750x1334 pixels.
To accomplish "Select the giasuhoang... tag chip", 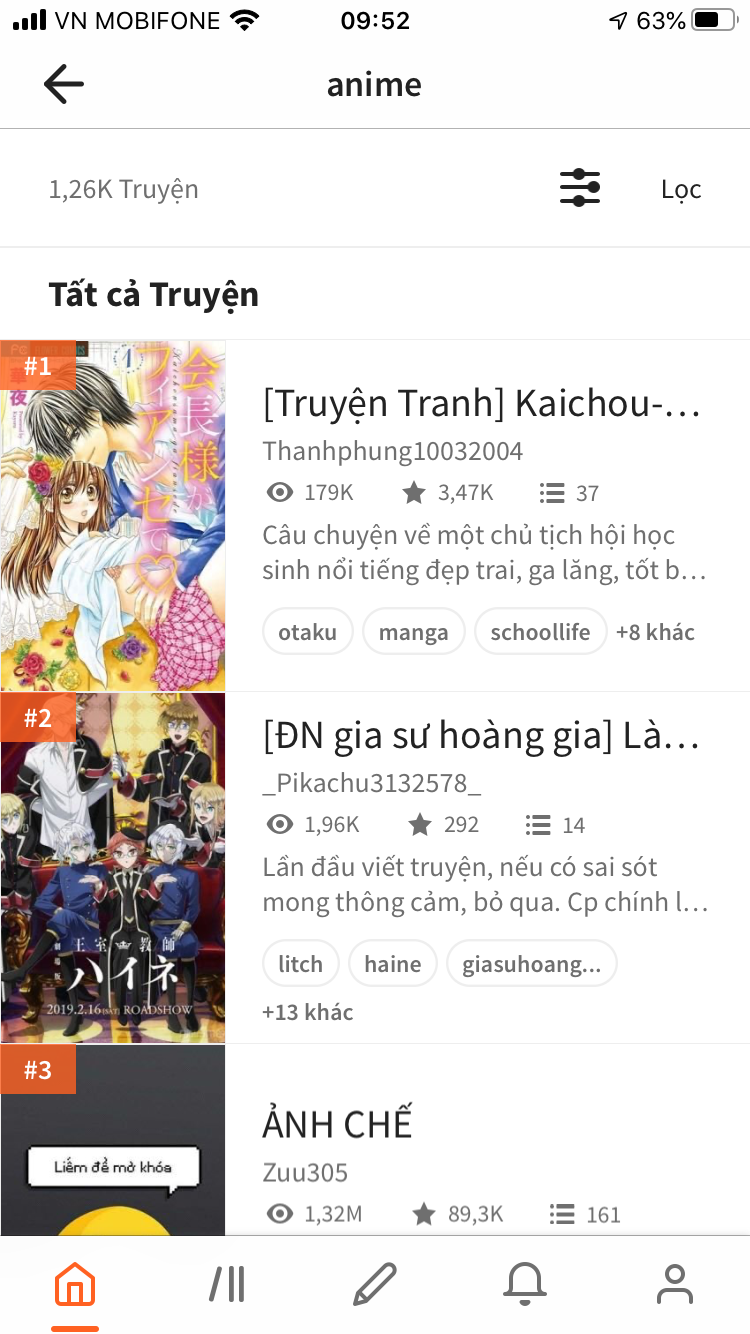I will (532, 964).
